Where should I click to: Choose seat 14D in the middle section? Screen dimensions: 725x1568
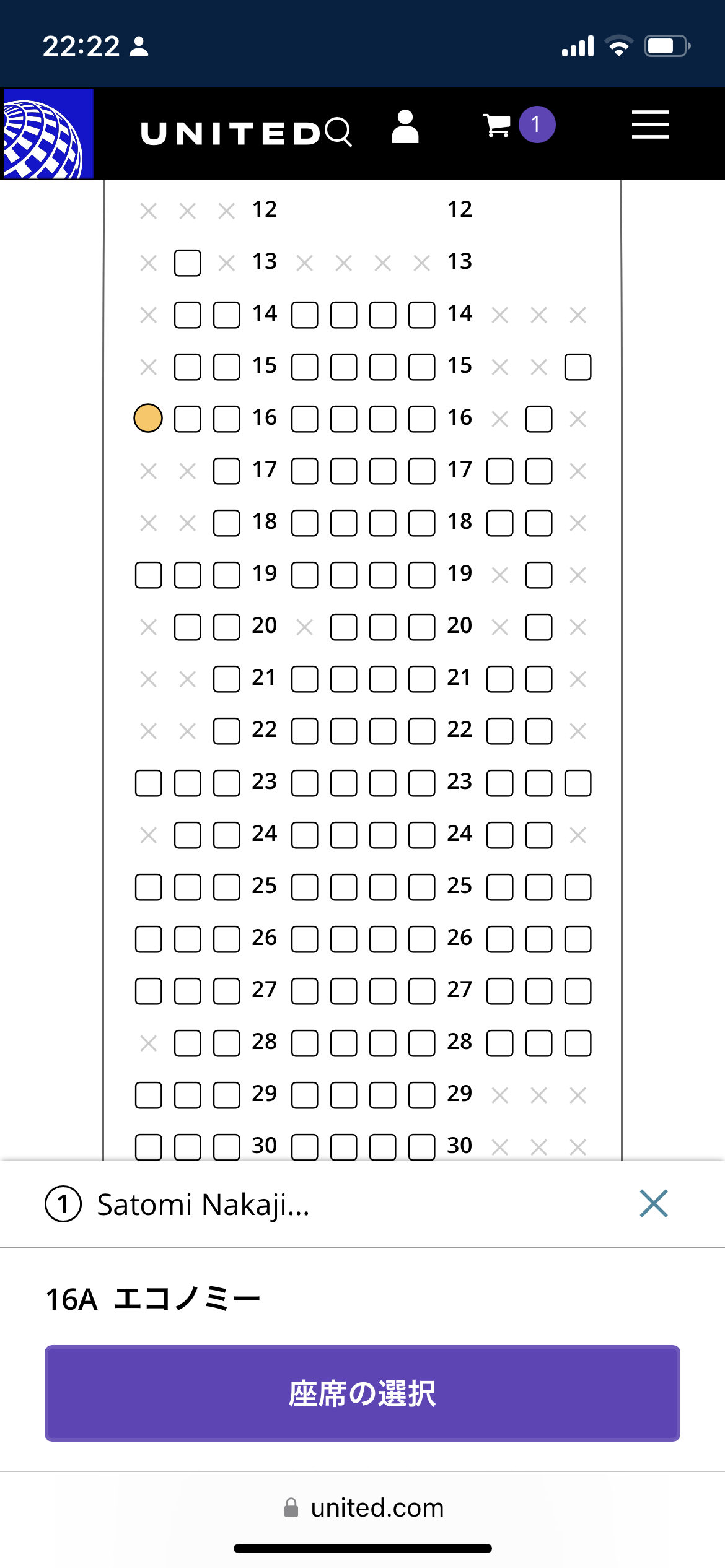coord(305,315)
